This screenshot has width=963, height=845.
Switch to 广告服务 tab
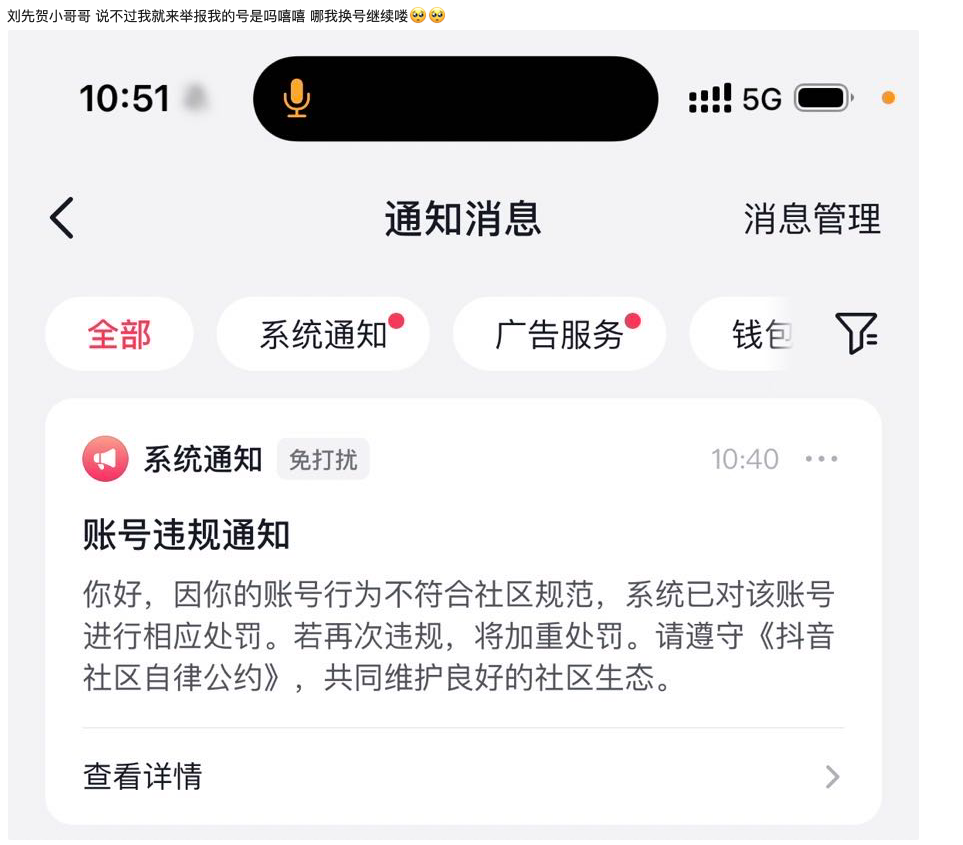click(x=559, y=334)
